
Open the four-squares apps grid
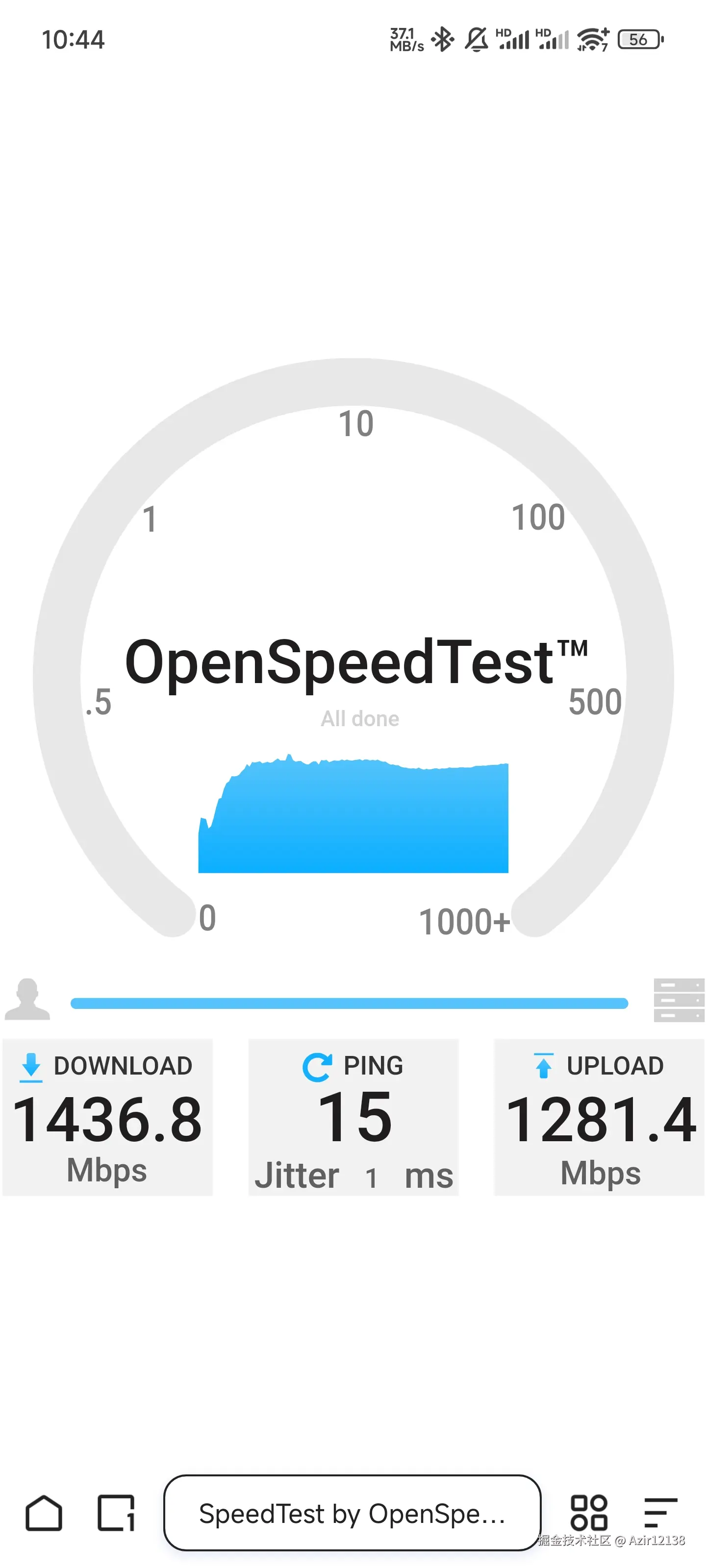[x=588, y=1513]
